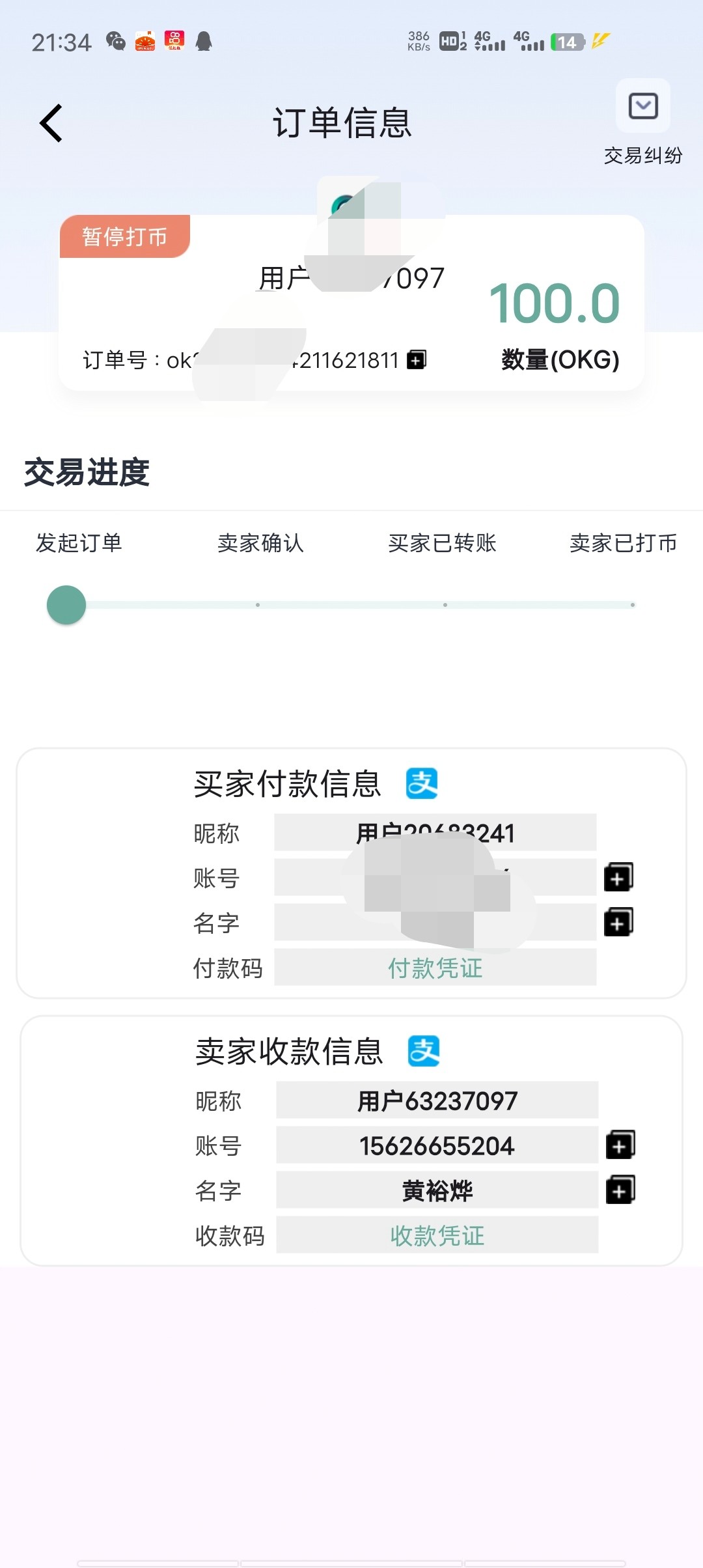Image resolution: width=703 pixels, height=1568 pixels.
Task: Copy seller account 15626655204
Action: pos(620,1145)
